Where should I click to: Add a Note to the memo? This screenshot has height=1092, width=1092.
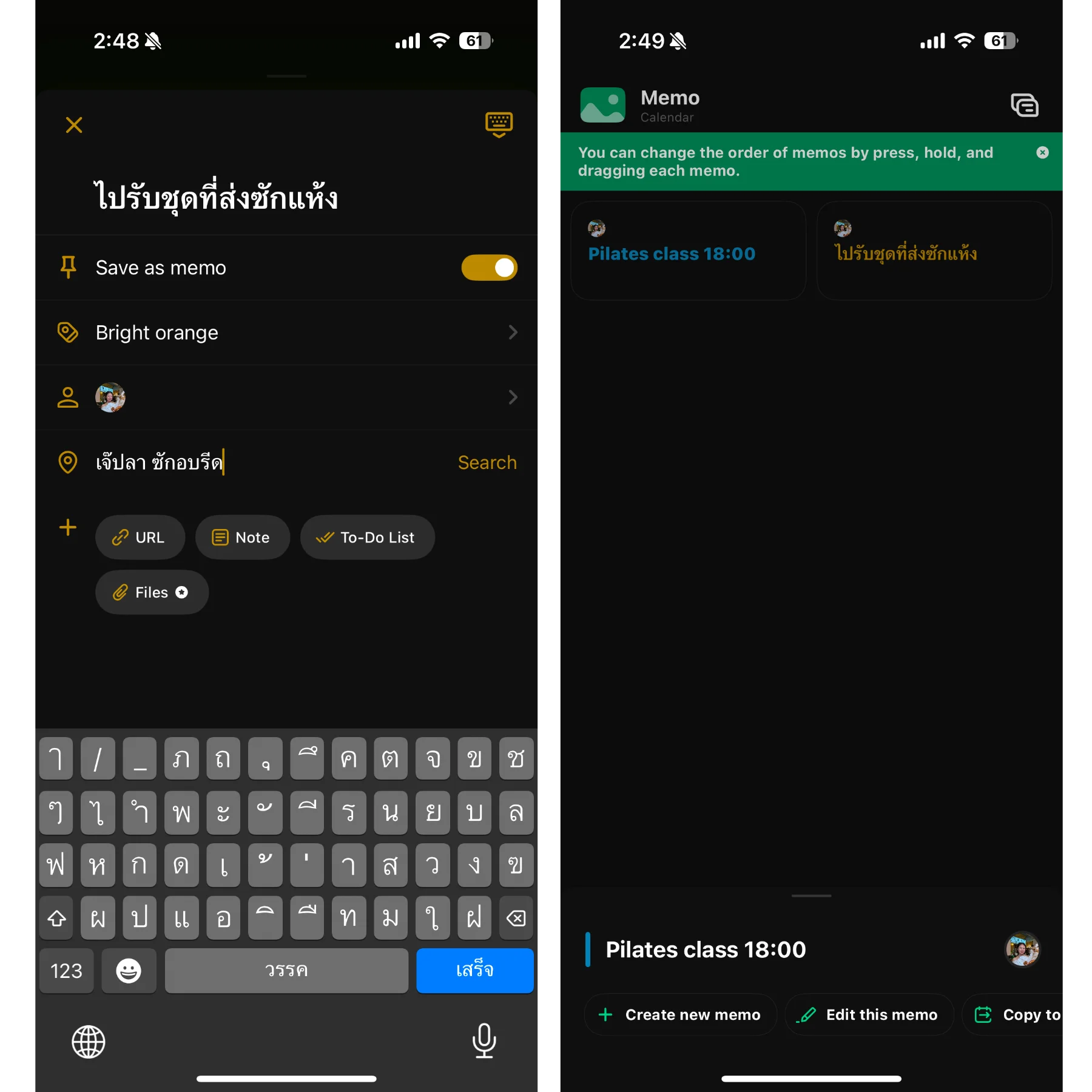(x=242, y=538)
